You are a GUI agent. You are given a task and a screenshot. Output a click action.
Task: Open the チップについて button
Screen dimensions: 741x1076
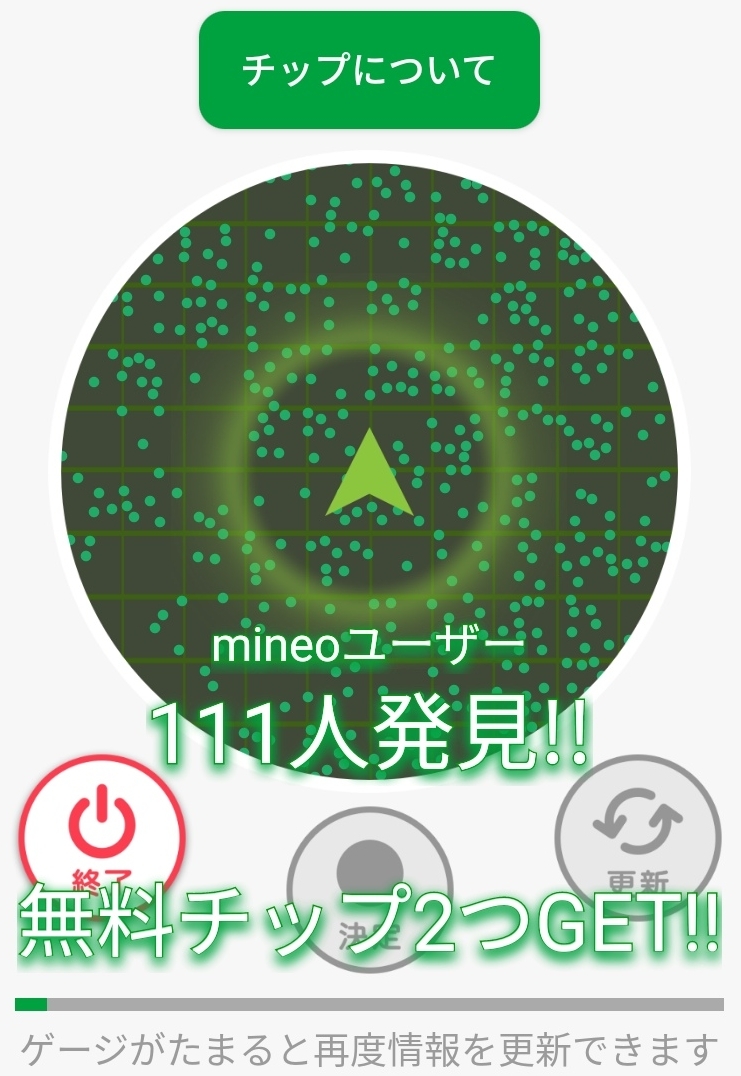coord(369,70)
